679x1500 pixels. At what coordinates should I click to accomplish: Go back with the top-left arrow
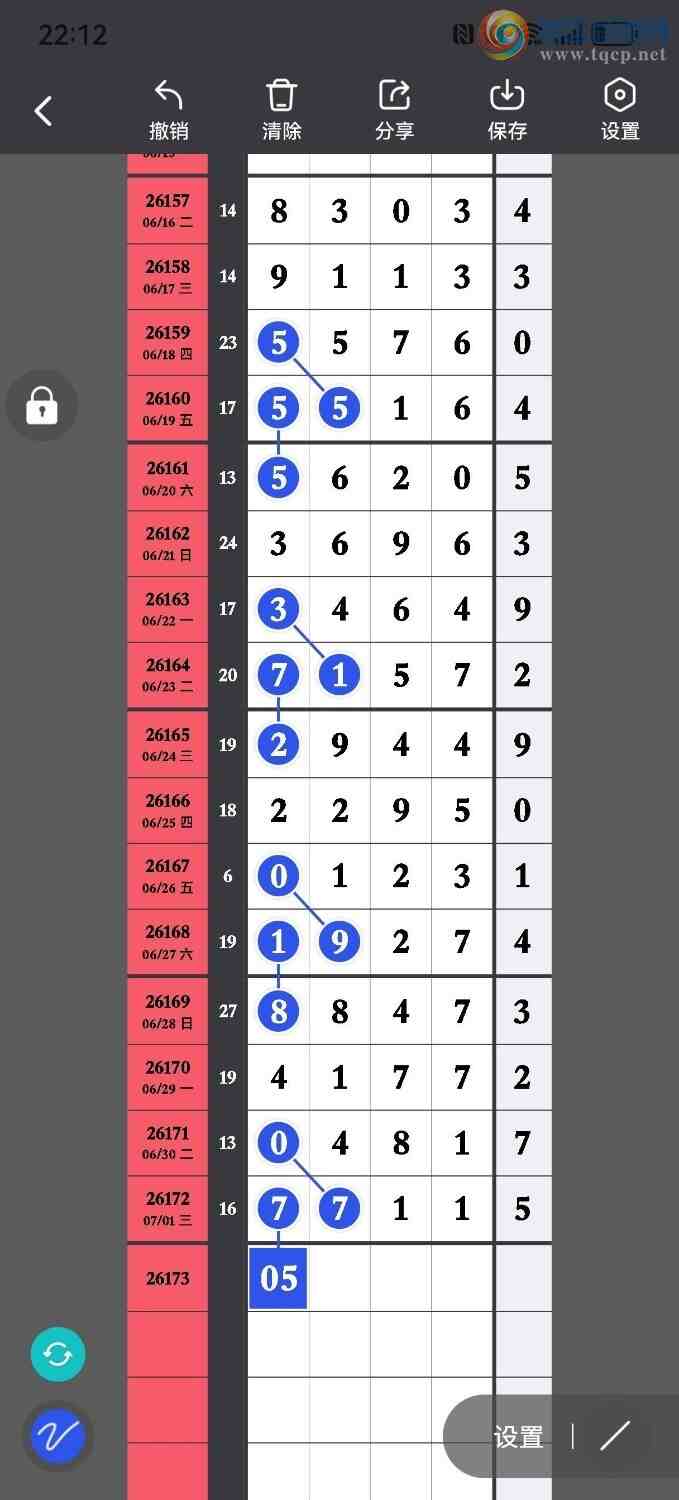click(x=43, y=110)
